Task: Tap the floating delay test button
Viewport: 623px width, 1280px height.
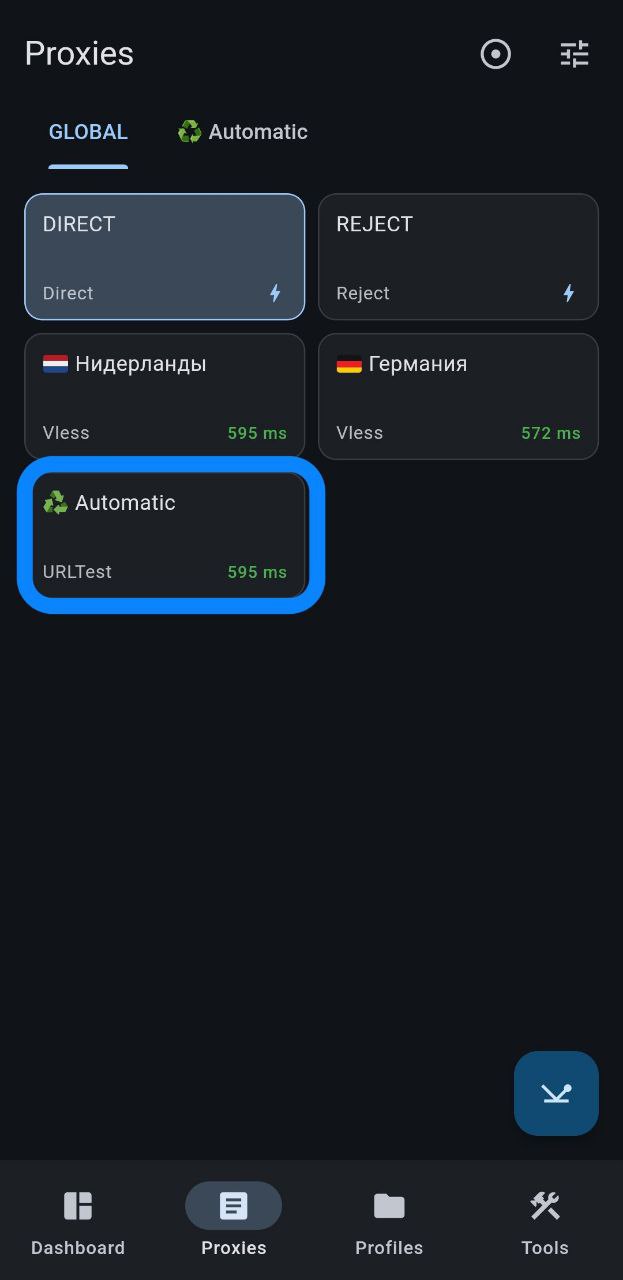Action: 556,1093
